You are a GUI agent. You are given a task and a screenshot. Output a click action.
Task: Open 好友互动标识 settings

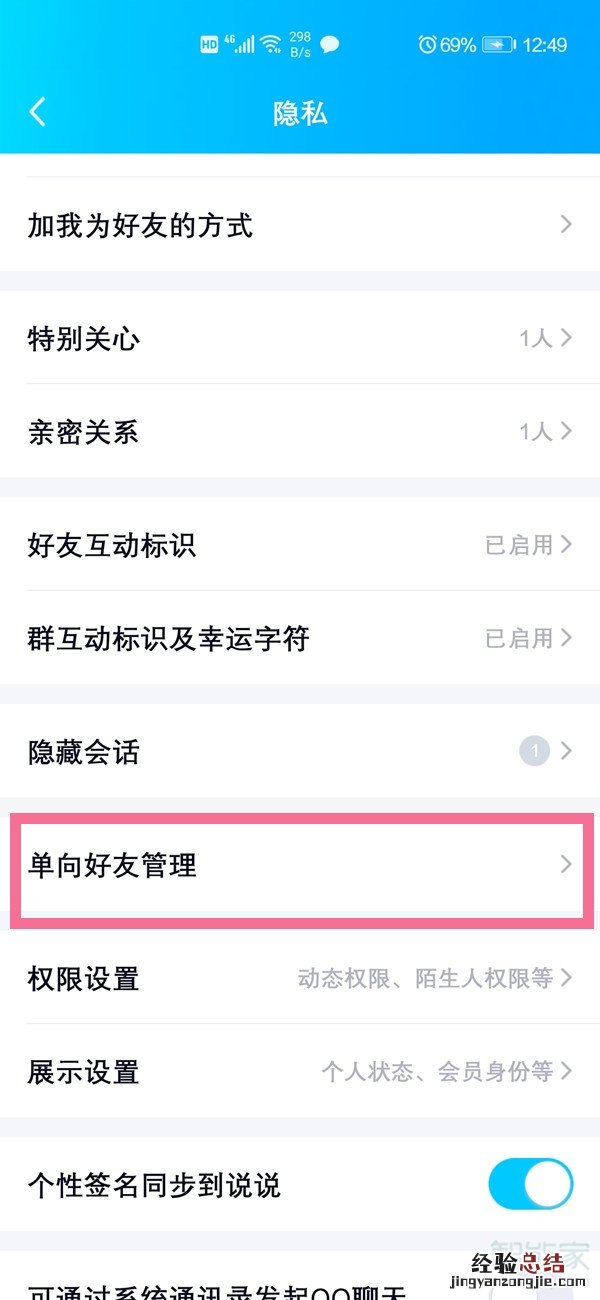(x=300, y=545)
